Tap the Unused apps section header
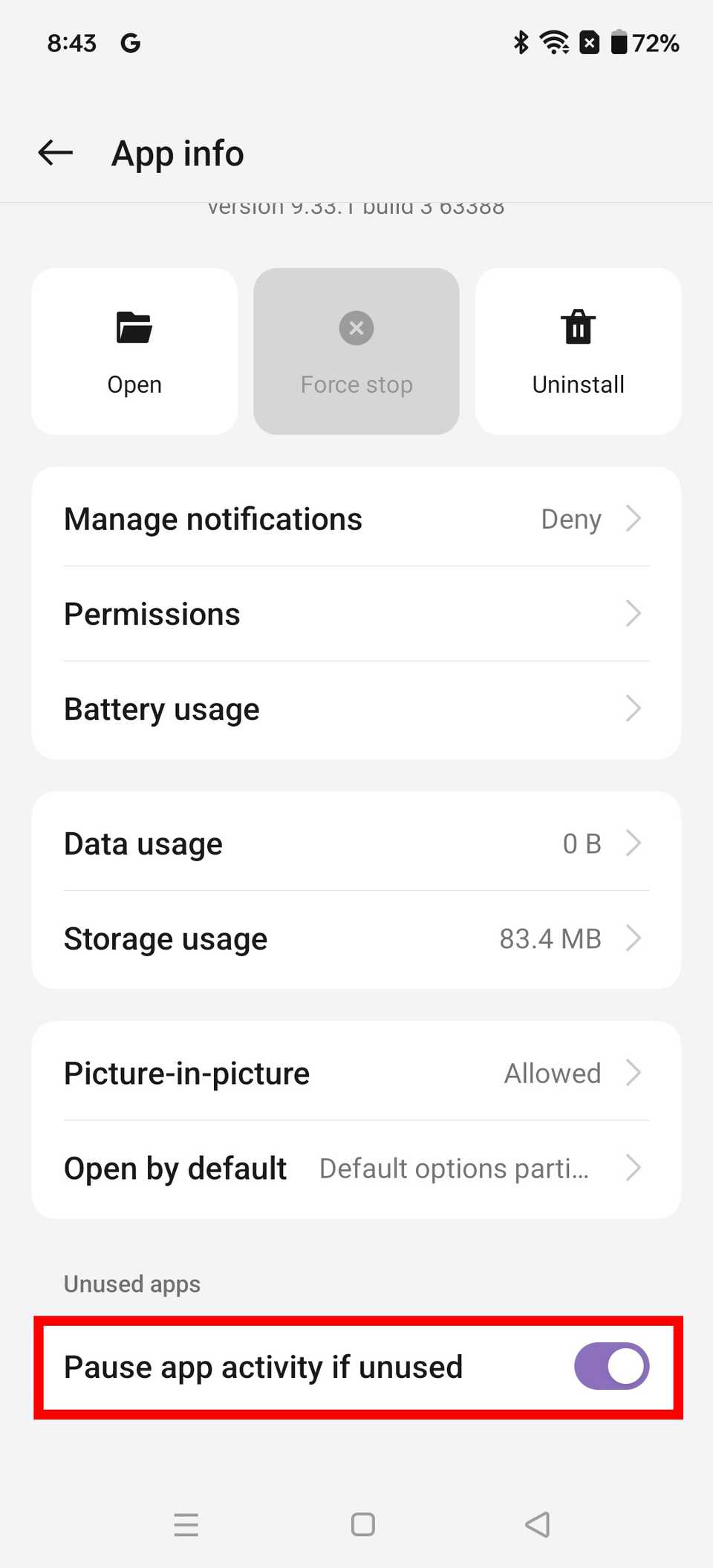 tap(131, 1284)
